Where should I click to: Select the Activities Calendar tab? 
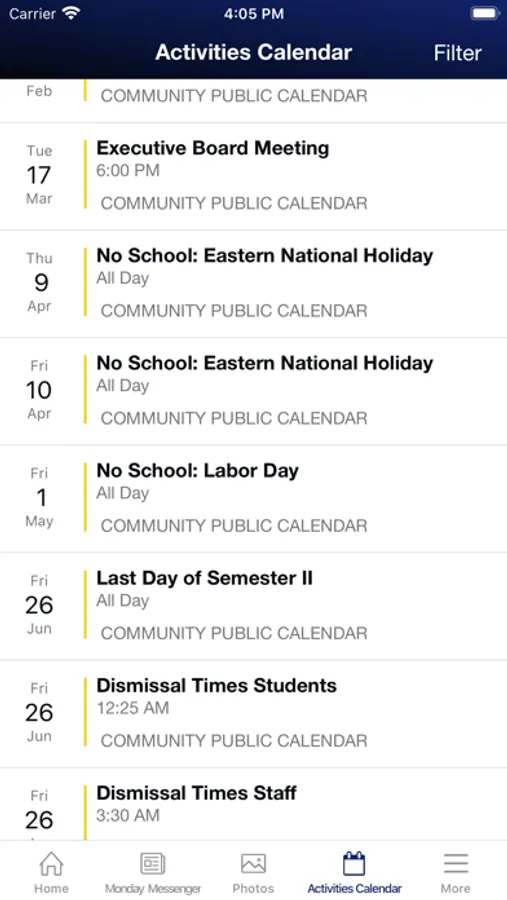click(354, 872)
